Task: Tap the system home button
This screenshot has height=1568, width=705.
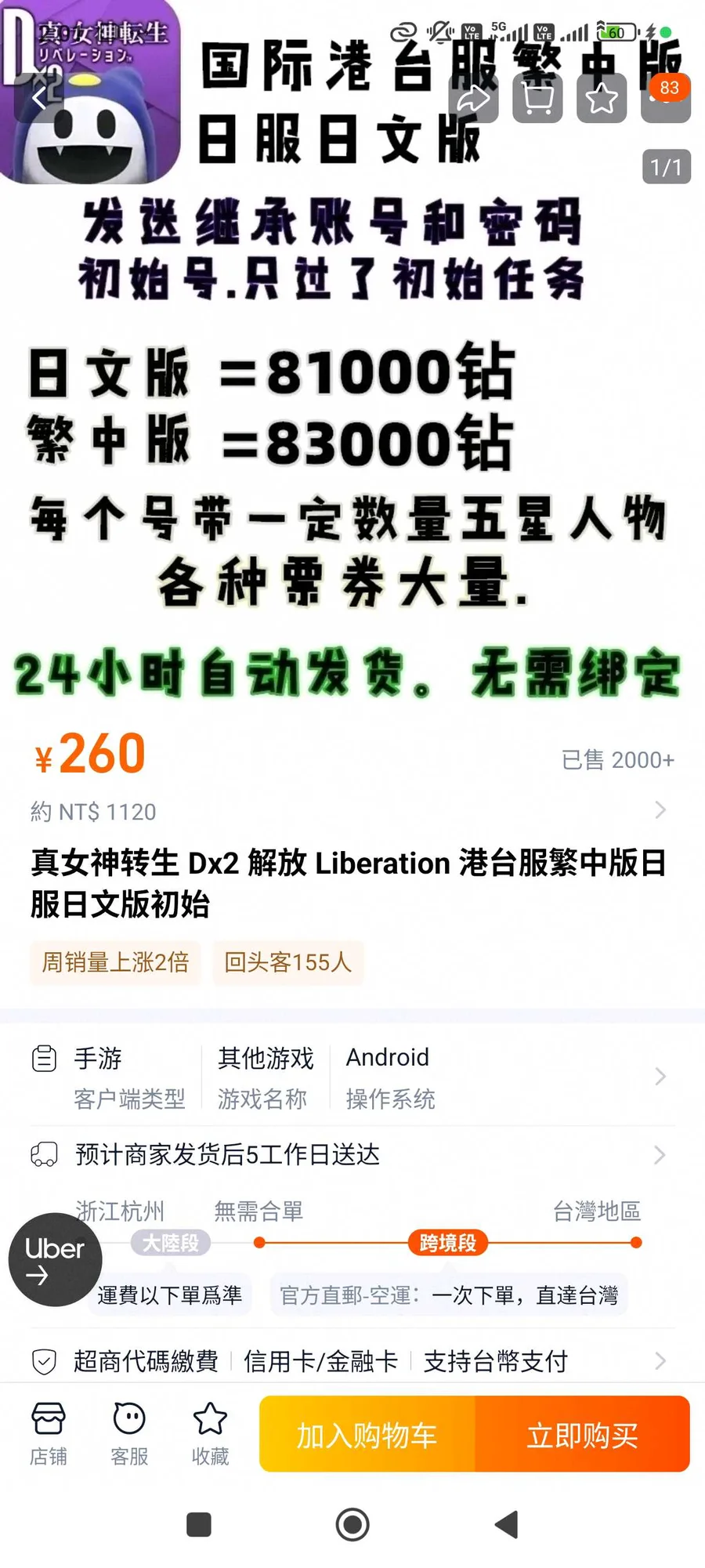Action: [x=352, y=1524]
